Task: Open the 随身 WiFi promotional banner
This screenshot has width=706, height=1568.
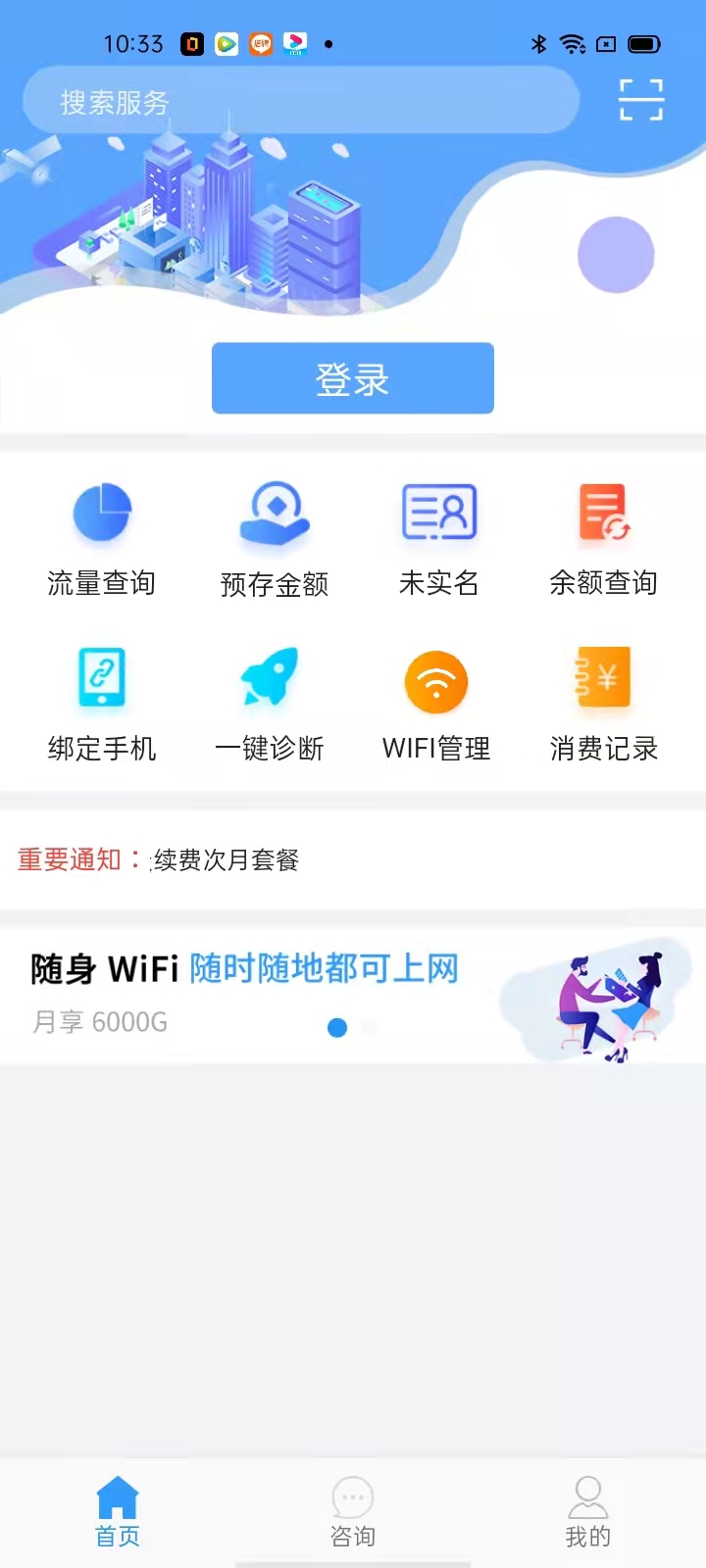Action: [353, 995]
